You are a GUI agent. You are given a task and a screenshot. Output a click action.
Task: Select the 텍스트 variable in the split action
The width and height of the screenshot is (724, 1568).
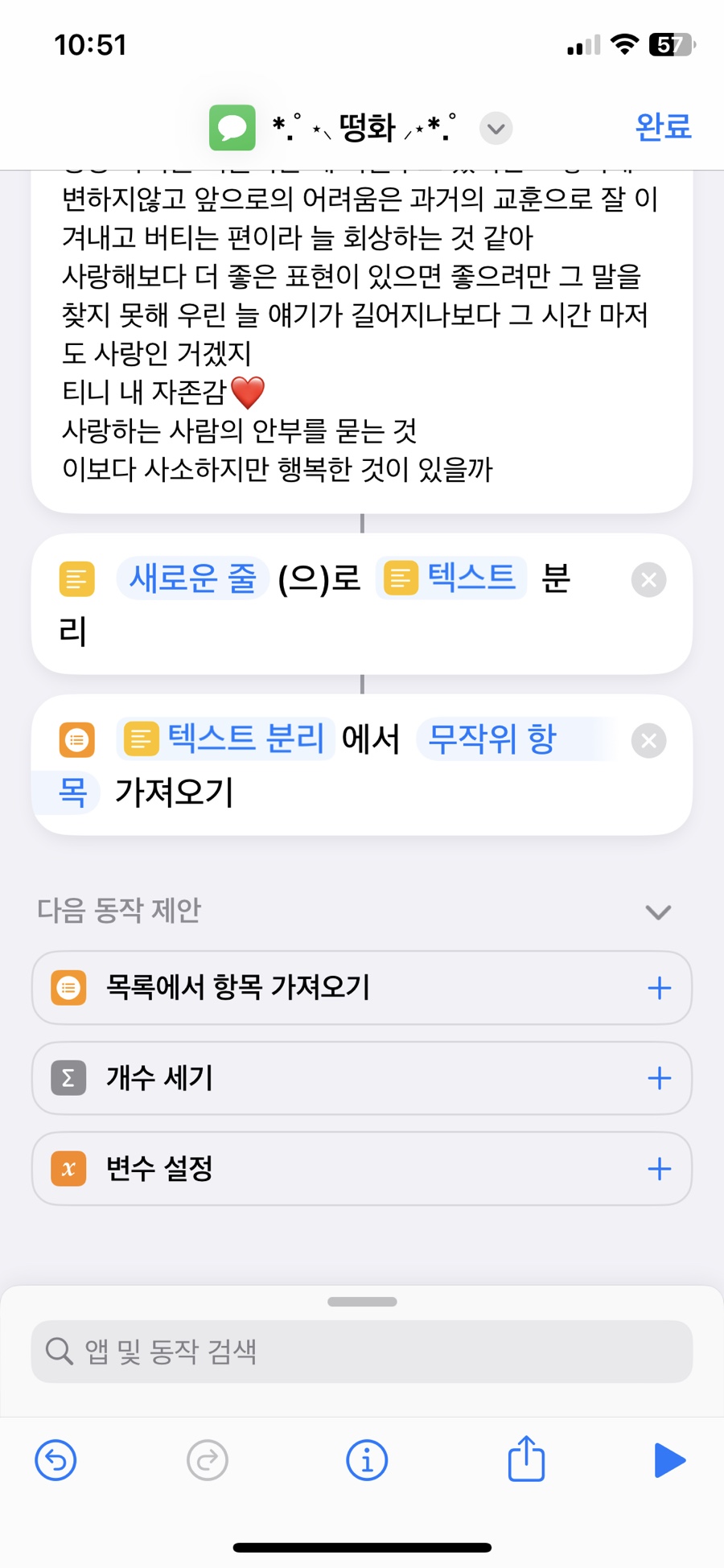(451, 578)
